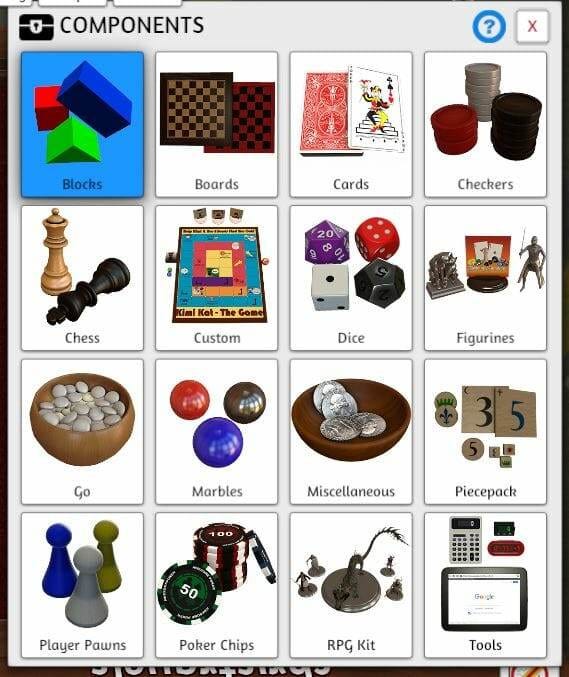Select the Blocks category
The height and width of the screenshot is (677, 569).
click(x=82, y=124)
